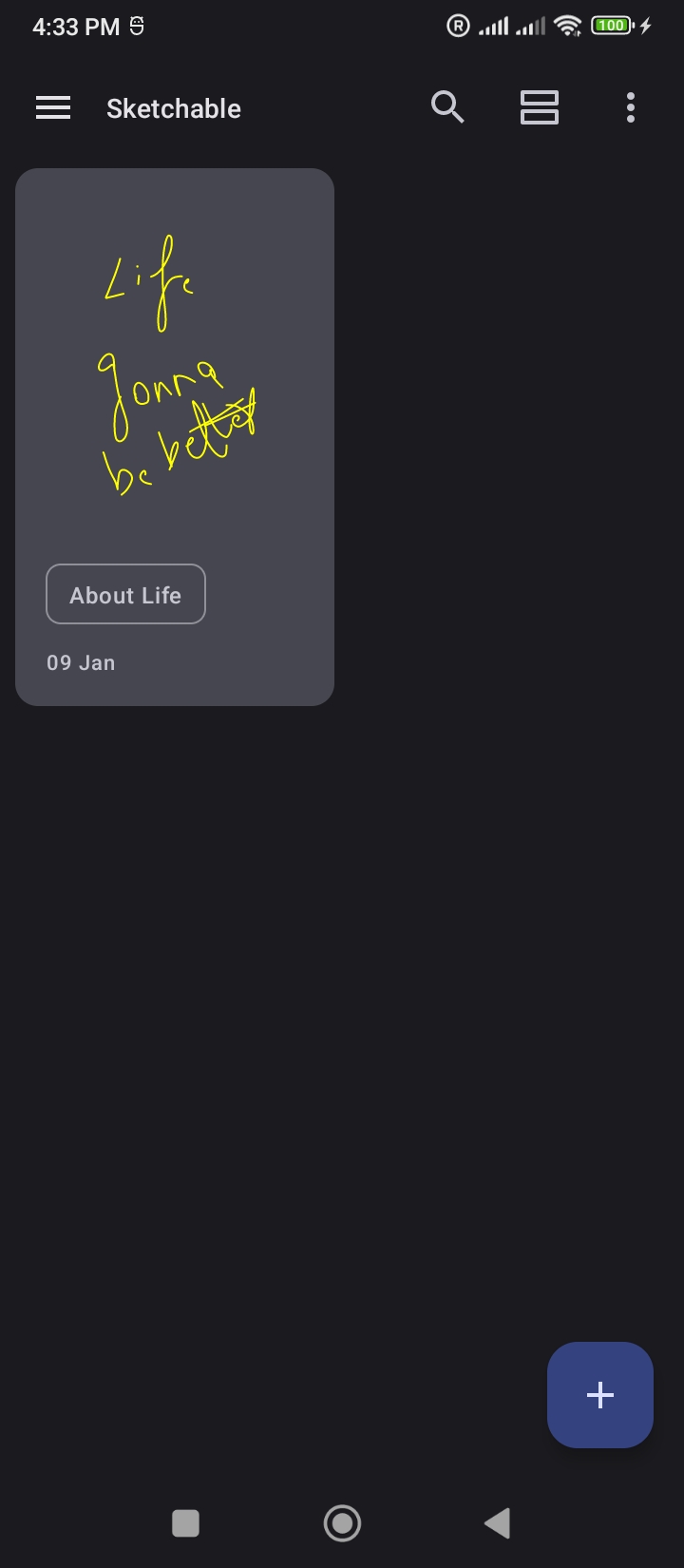The image size is (684, 1568).
Task: Tap the 09 Jan date label
Action: coord(81,662)
